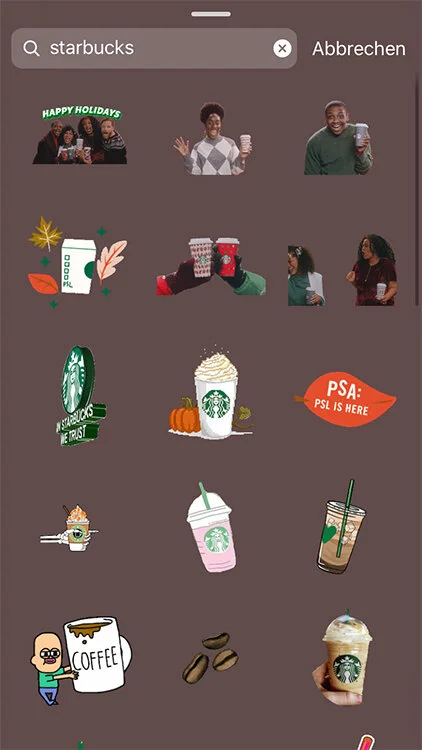Pick the pink frappuccino cup sticker
This screenshot has width=422, height=750.
(211, 527)
